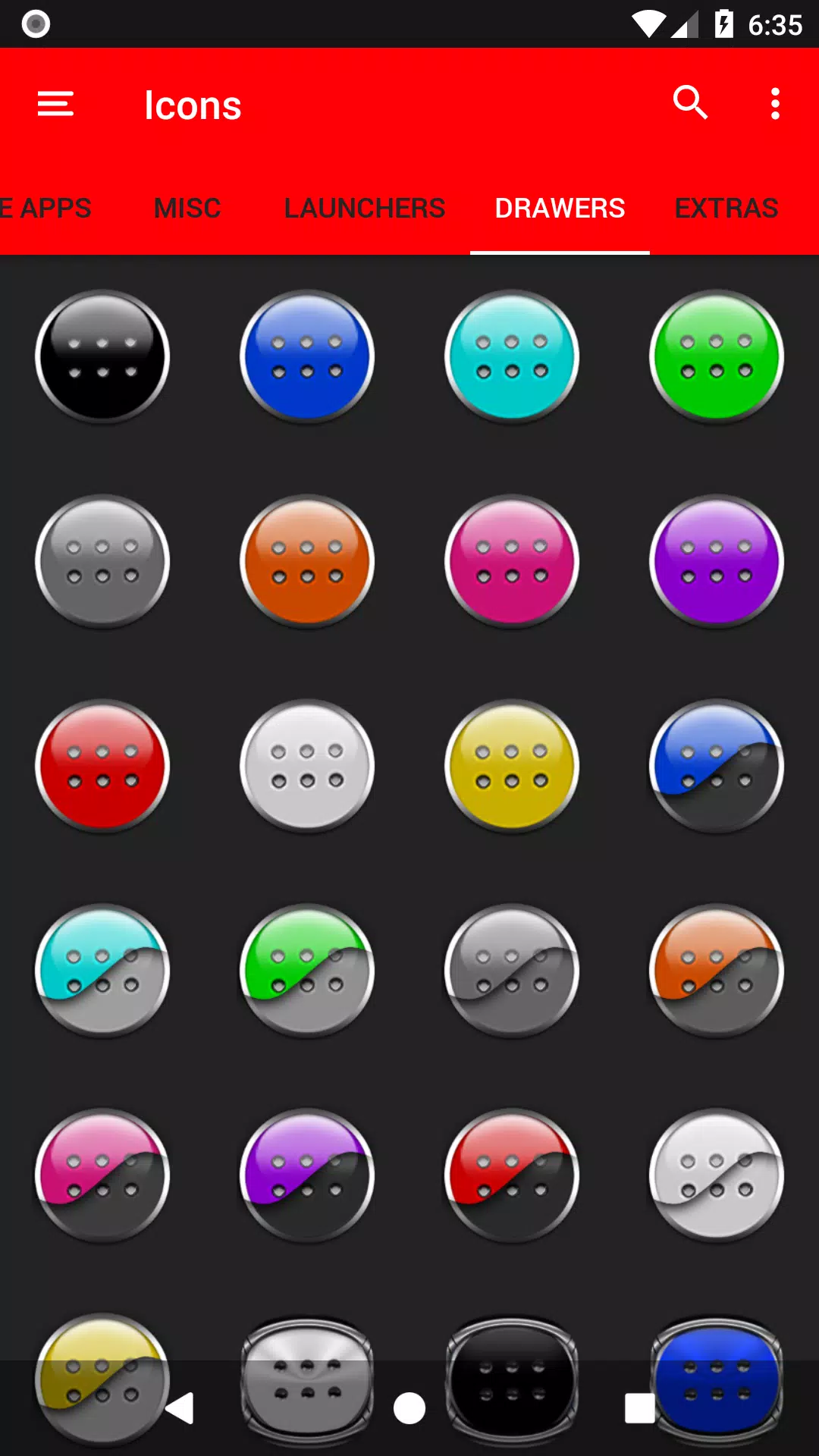Screen dimensions: 819x1456
Task: Open the overflow options menu
Action: pos(775,104)
